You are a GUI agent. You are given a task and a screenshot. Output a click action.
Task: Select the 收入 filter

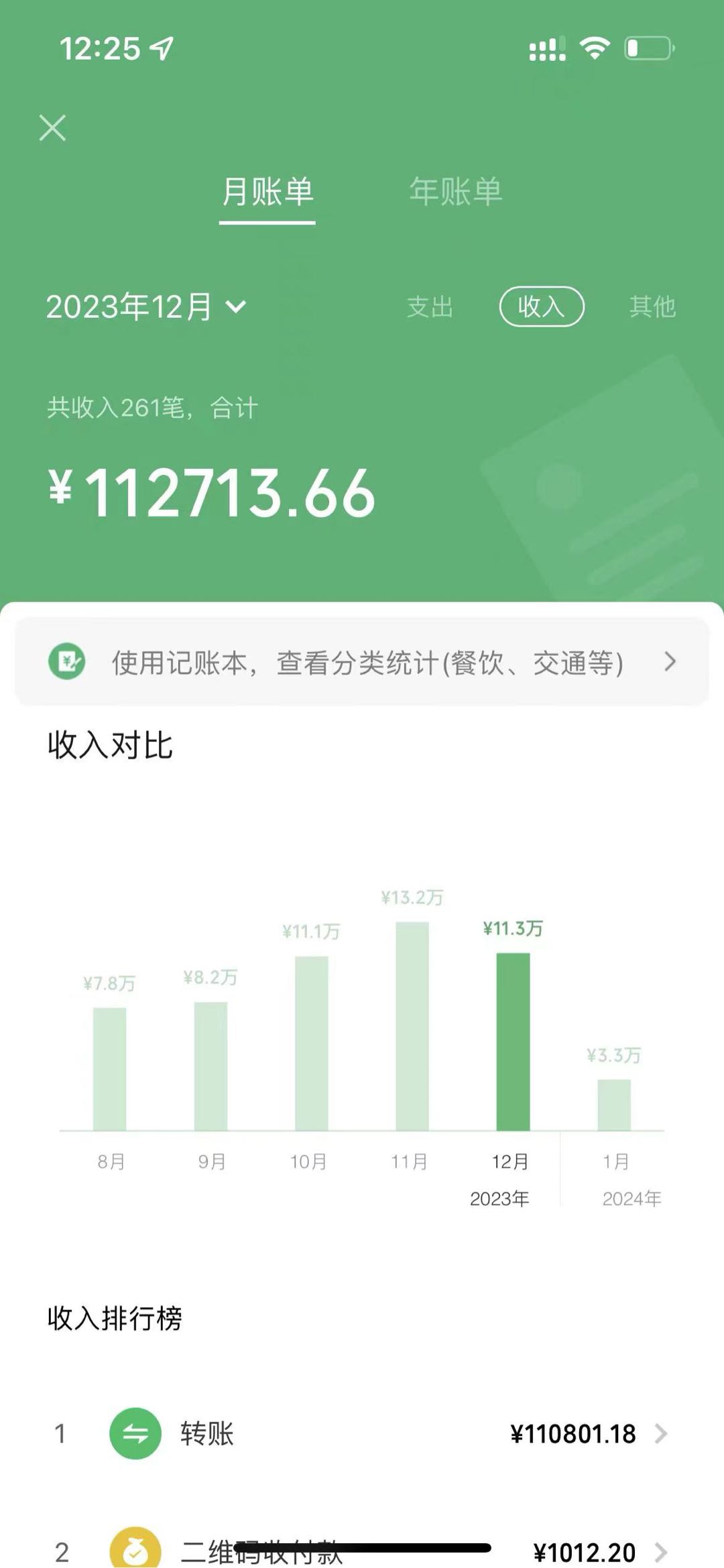[542, 307]
